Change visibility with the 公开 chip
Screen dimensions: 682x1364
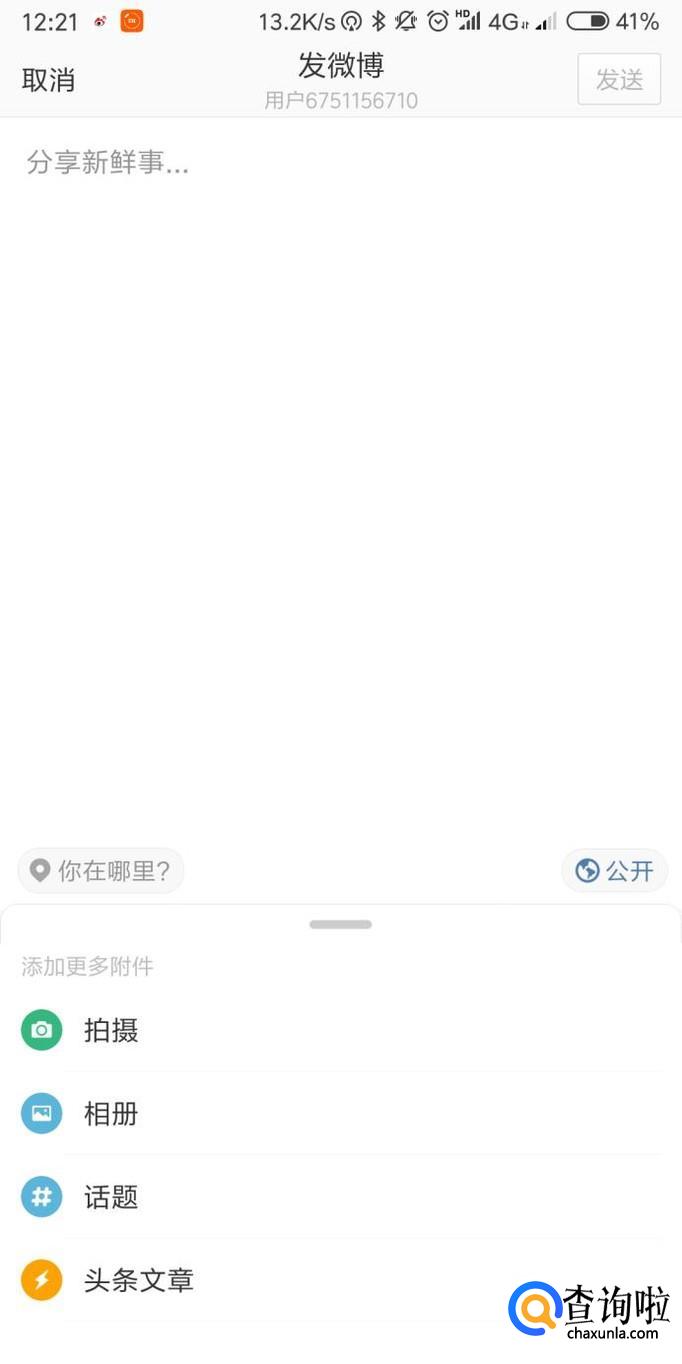tap(615, 871)
